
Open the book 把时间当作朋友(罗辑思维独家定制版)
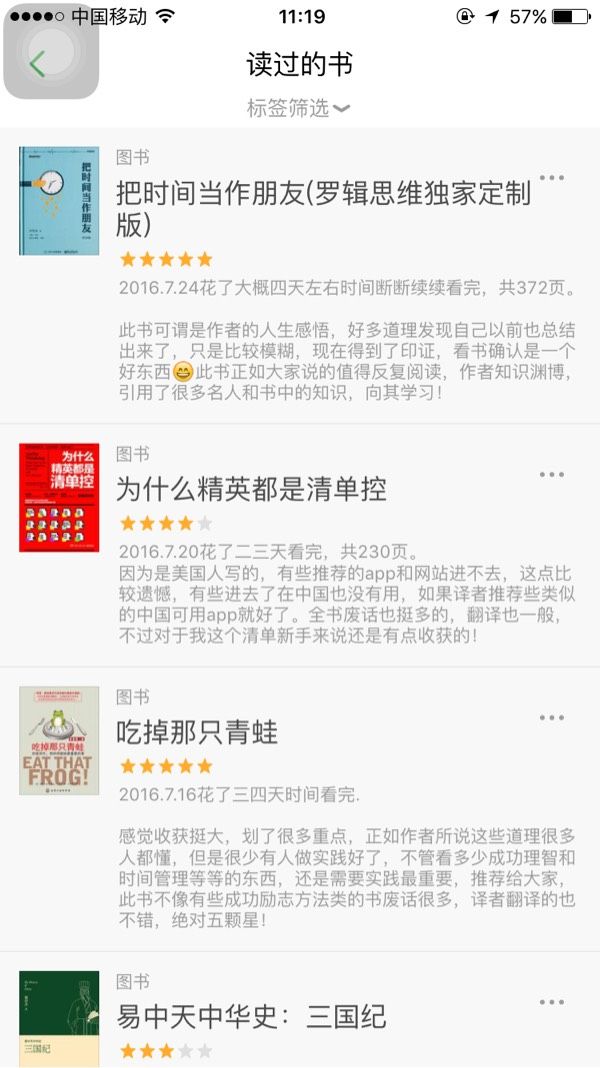coord(323,210)
